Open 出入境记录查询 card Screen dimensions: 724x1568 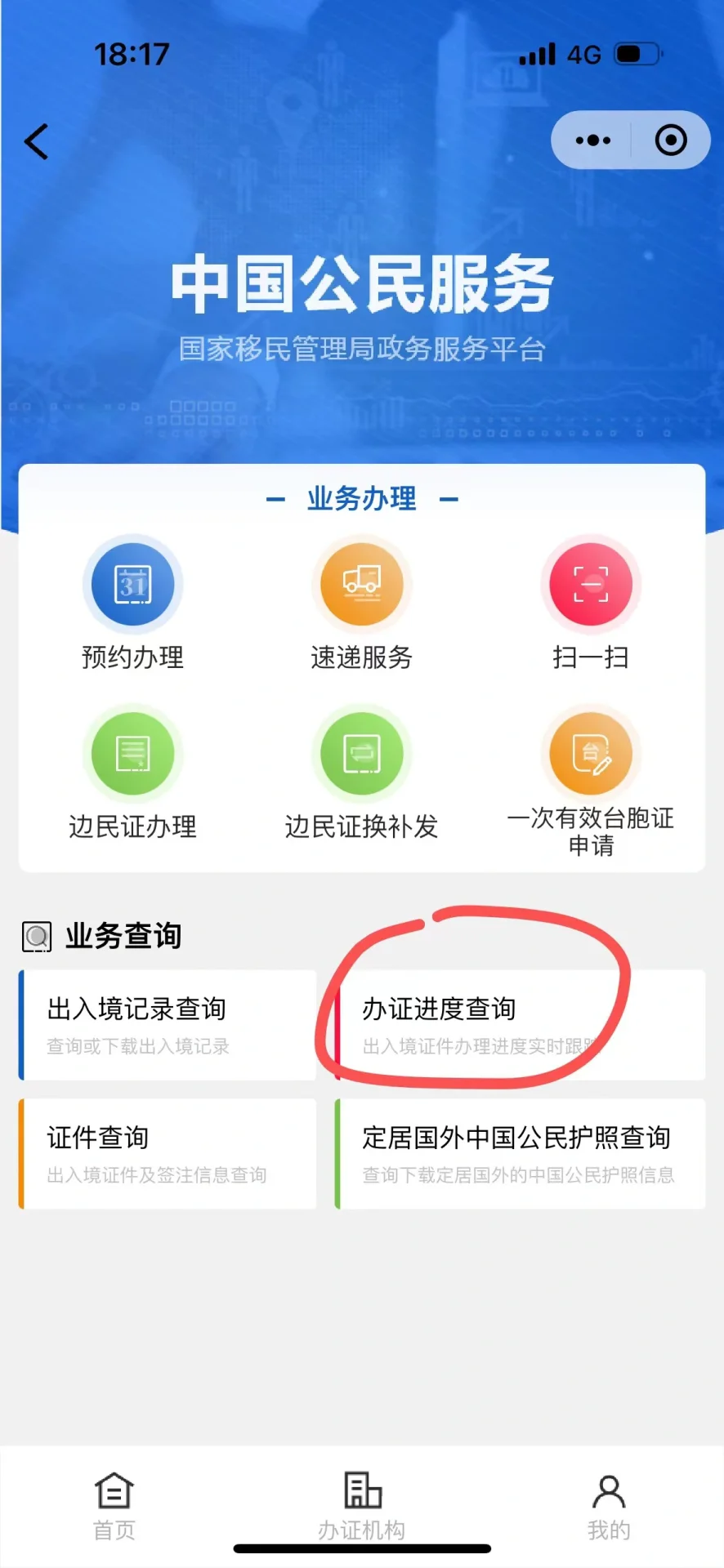[x=168, y=1025]
